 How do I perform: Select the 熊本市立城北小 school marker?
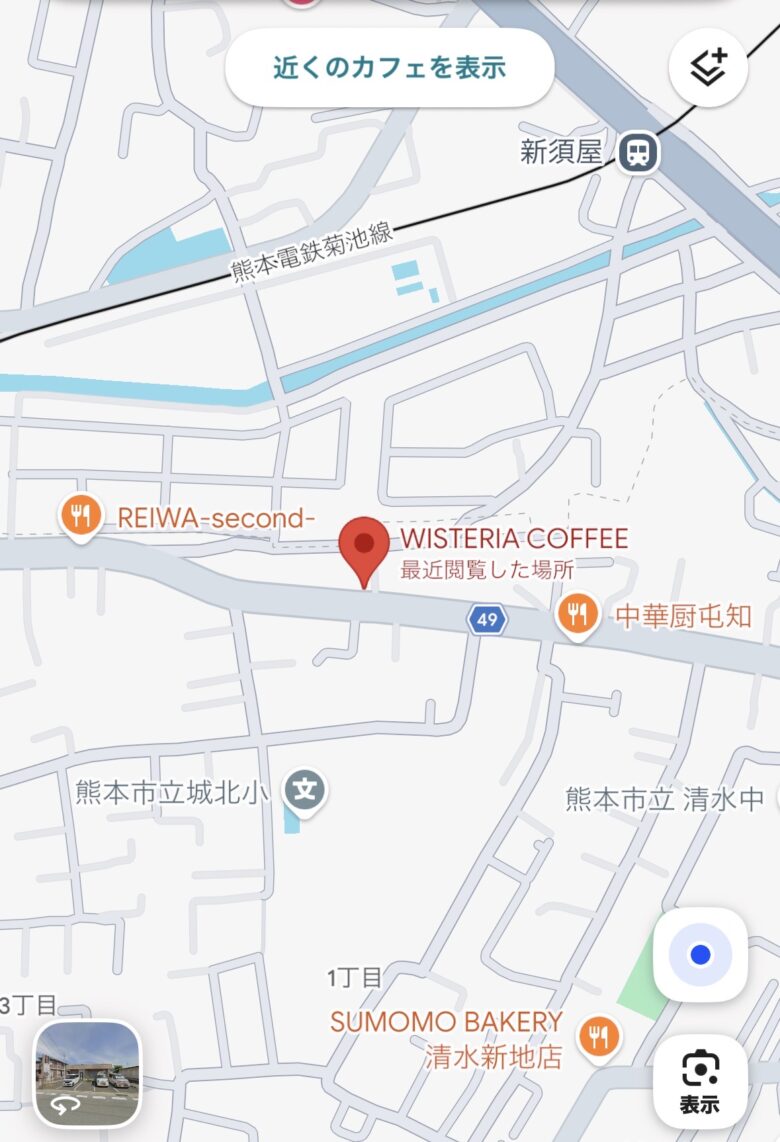(x=304, y=792)
